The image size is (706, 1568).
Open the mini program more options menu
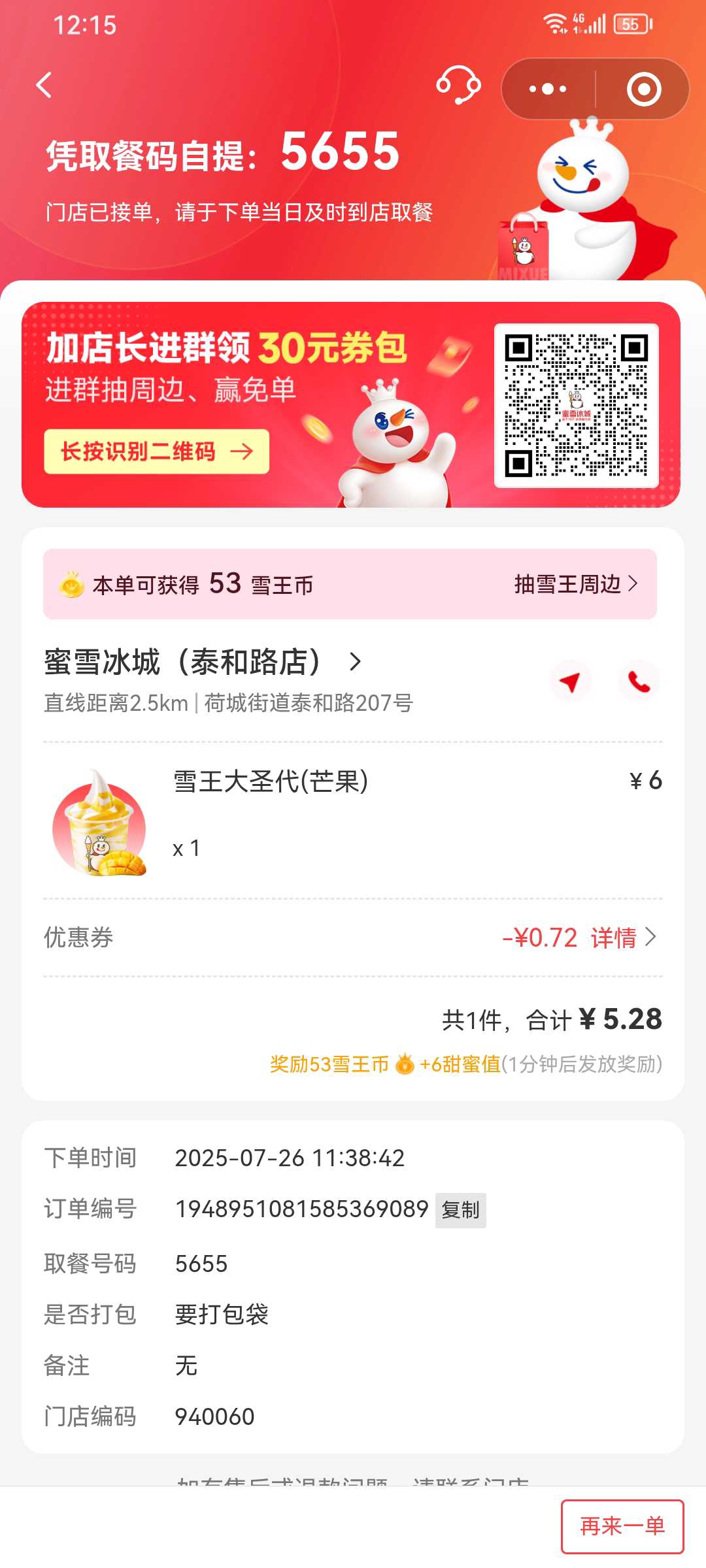(548, 89)
